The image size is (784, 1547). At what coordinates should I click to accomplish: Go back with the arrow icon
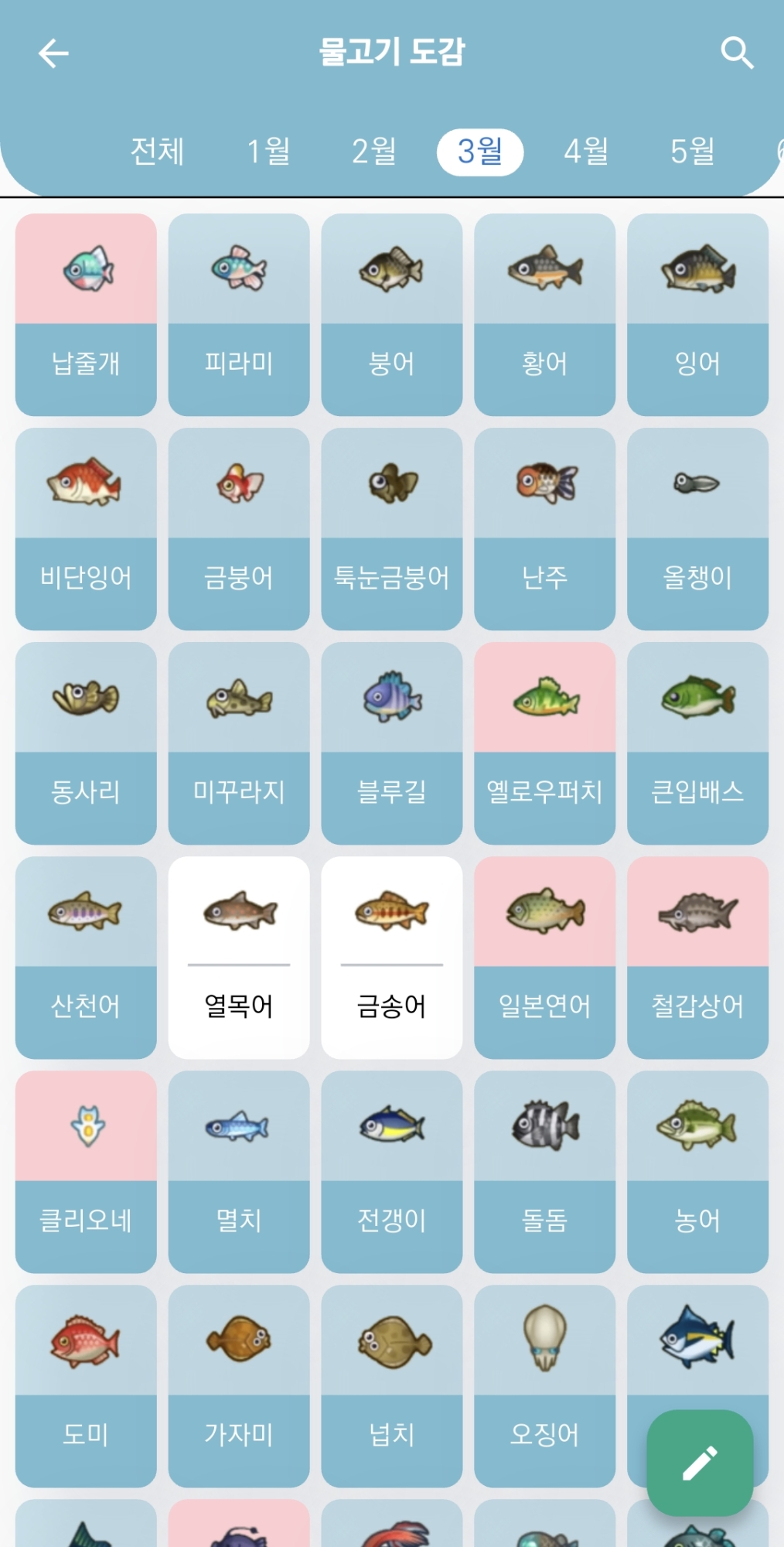coord(53,53)
